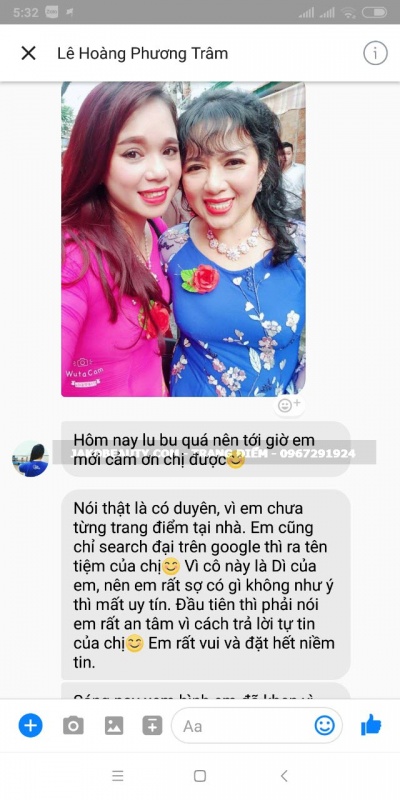Open the plus menu for more actions
Screen dimensions: 400x800
[x=31, y=724]
